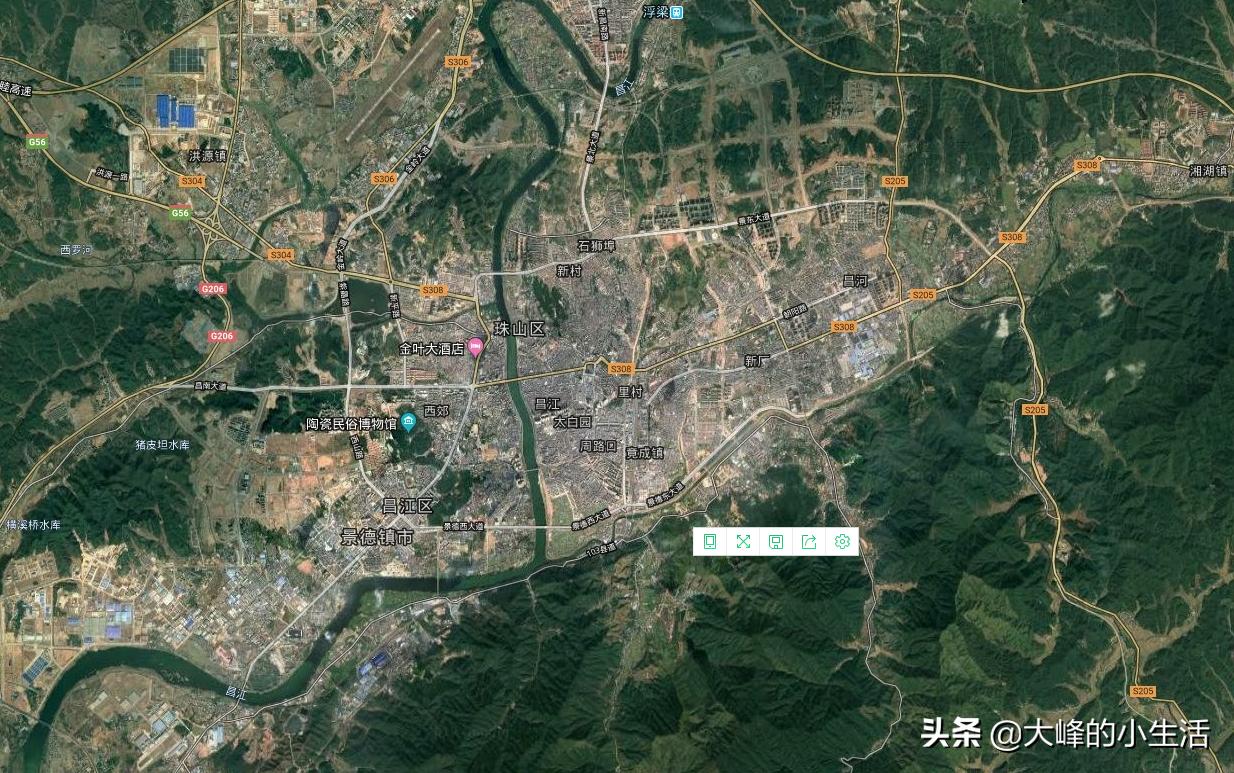Viewport: 1234px width, 773px height.
Task: Select the 陶瓷民俗博物馆 museum marker
Action: pos(408,421)
